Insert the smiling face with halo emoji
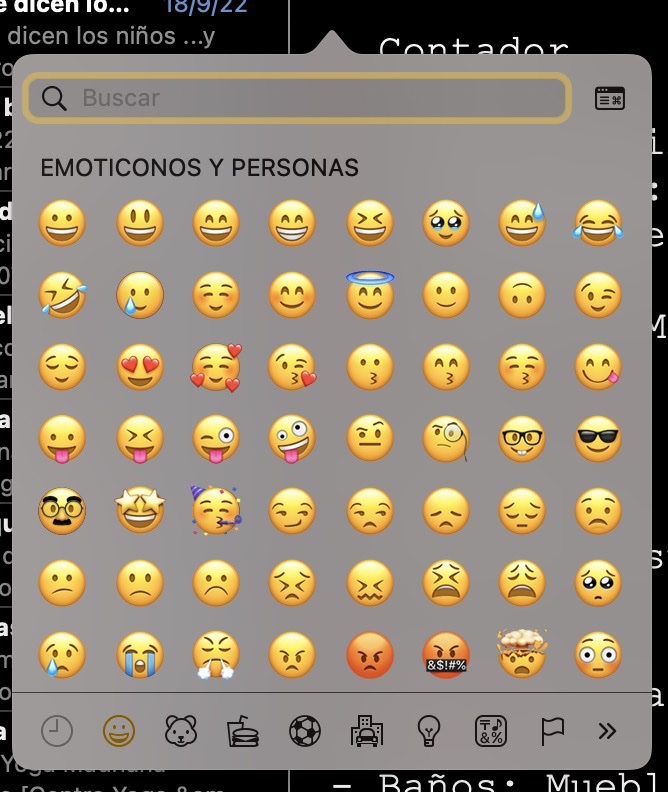668x792 pixels. (370, 294)
